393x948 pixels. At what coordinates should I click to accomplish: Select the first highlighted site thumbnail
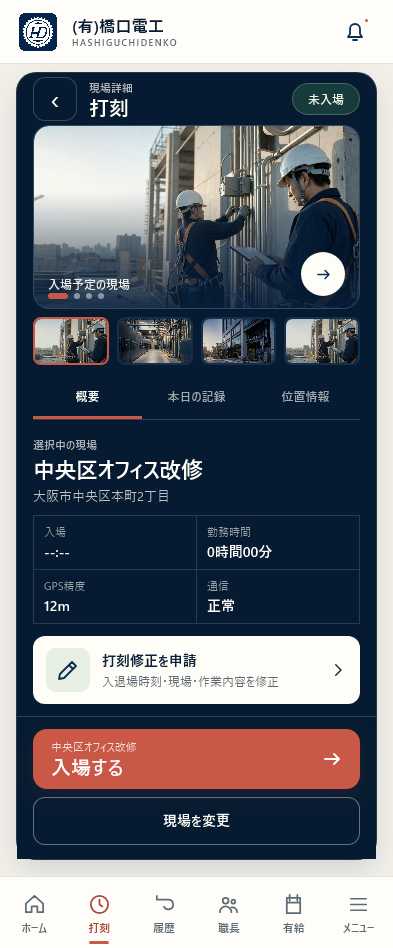click(71, 341)
